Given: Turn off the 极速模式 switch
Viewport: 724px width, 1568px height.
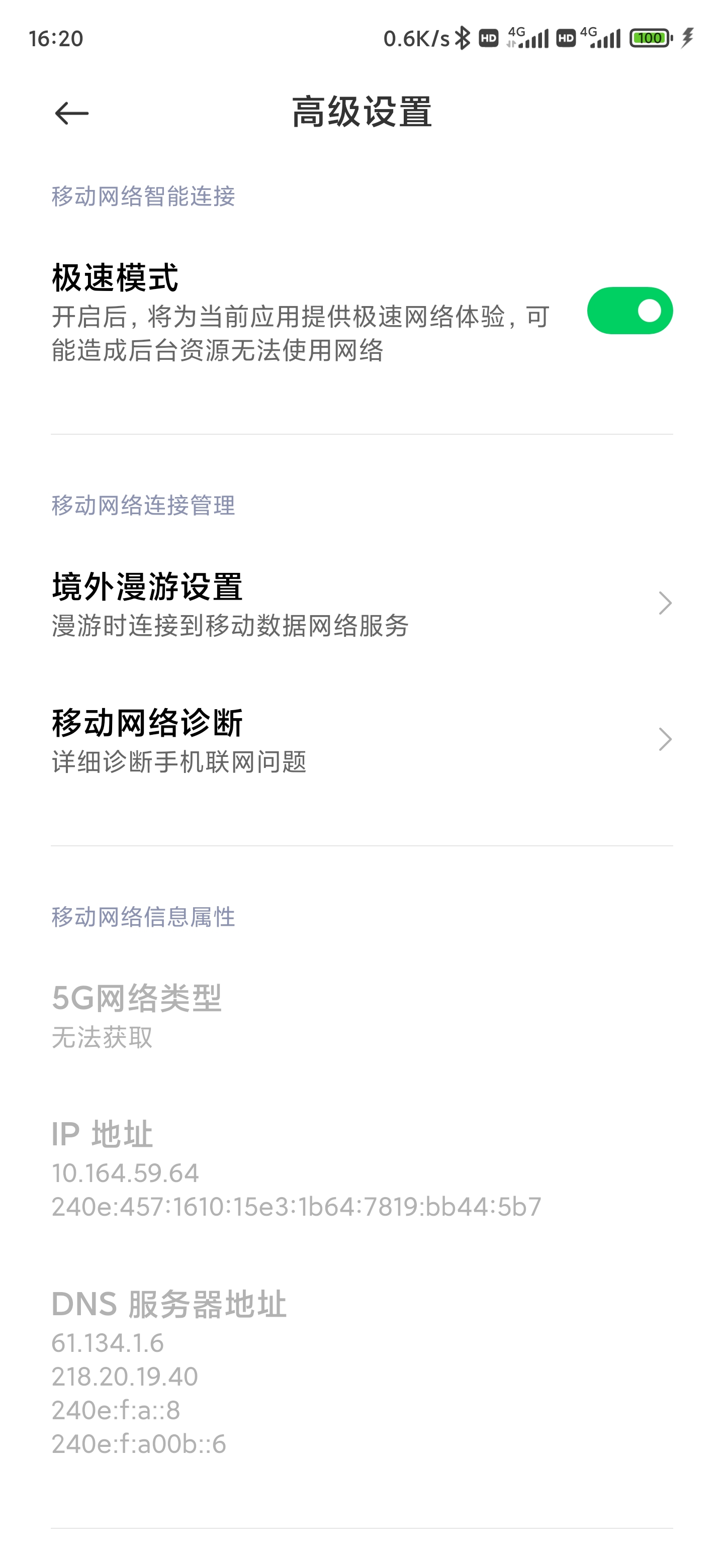Looking at the screenshot, I should (629, 311).
